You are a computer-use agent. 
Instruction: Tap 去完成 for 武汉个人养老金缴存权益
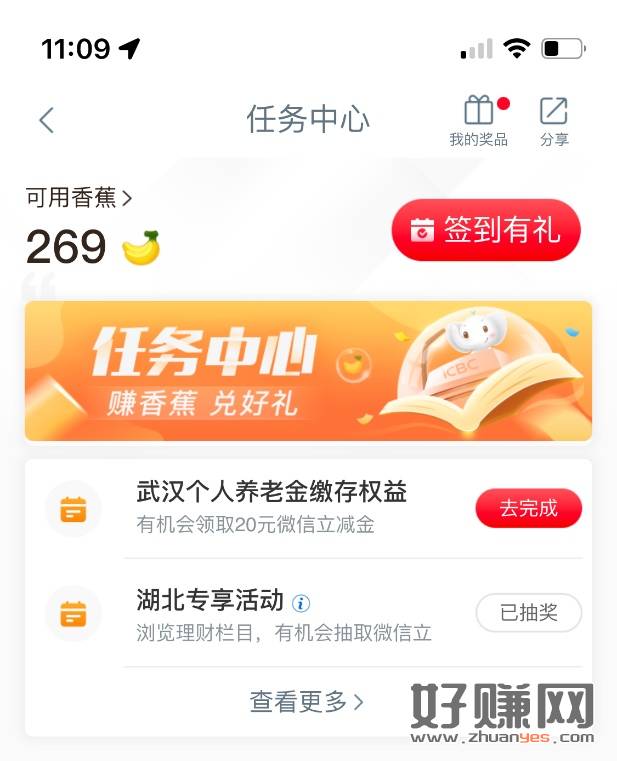[528, 508]
